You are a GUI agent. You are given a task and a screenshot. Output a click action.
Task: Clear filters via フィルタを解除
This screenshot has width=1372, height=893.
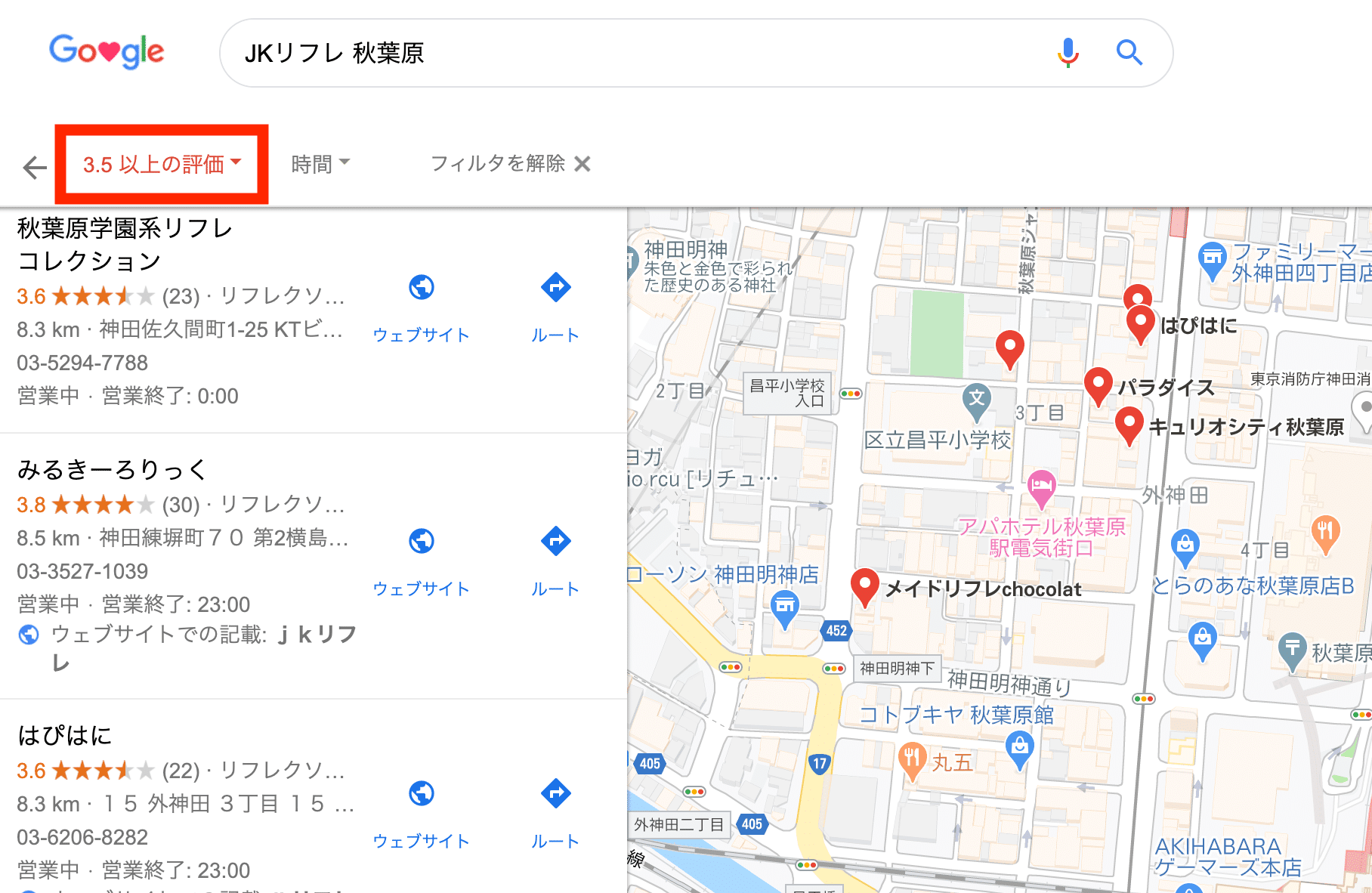point(510,163)
